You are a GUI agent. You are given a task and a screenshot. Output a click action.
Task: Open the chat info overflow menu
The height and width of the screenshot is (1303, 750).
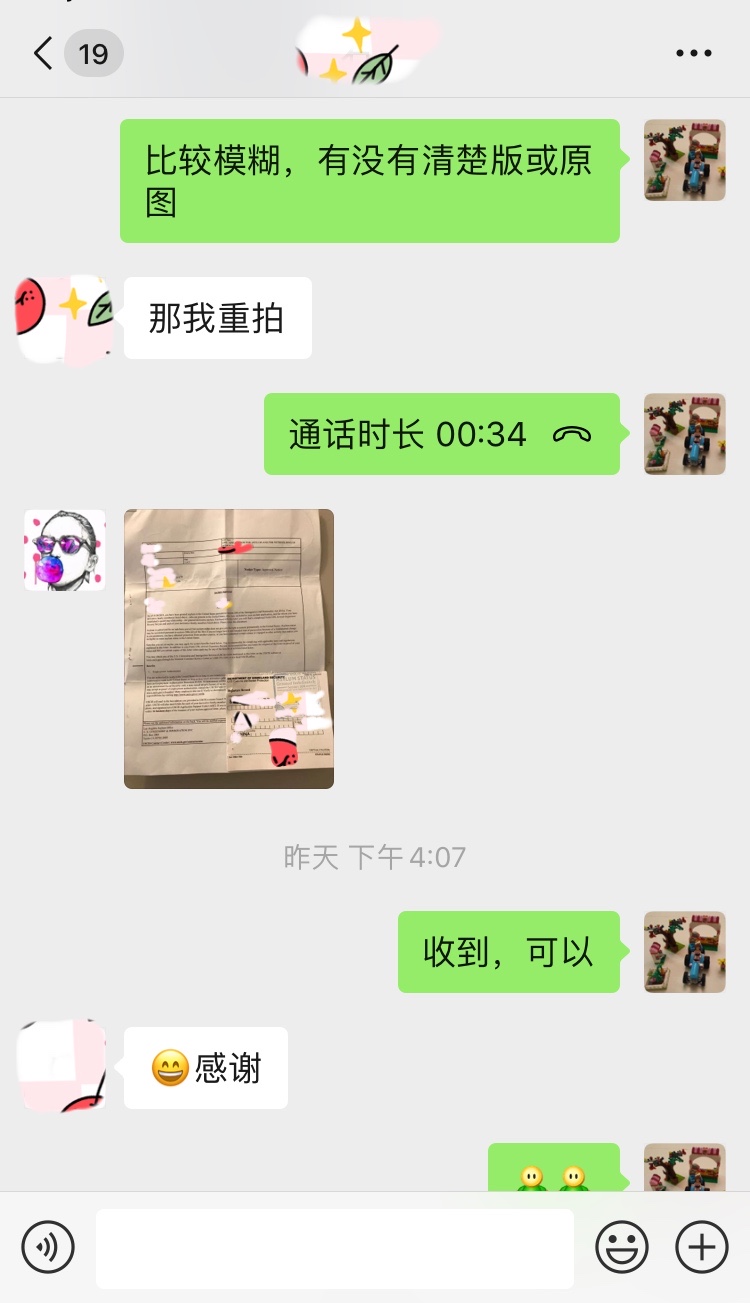click(693, 53)
